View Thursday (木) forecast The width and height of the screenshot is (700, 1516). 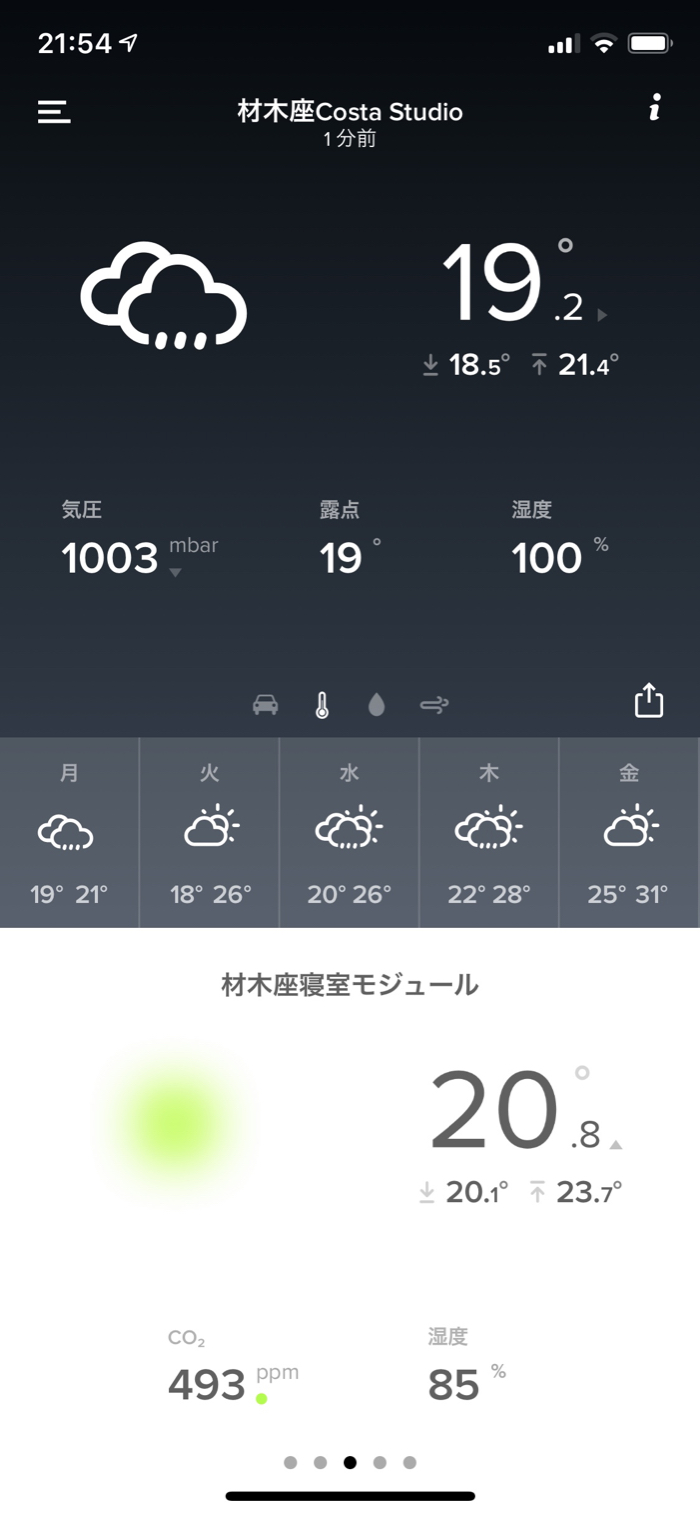(x=489, y=833)
